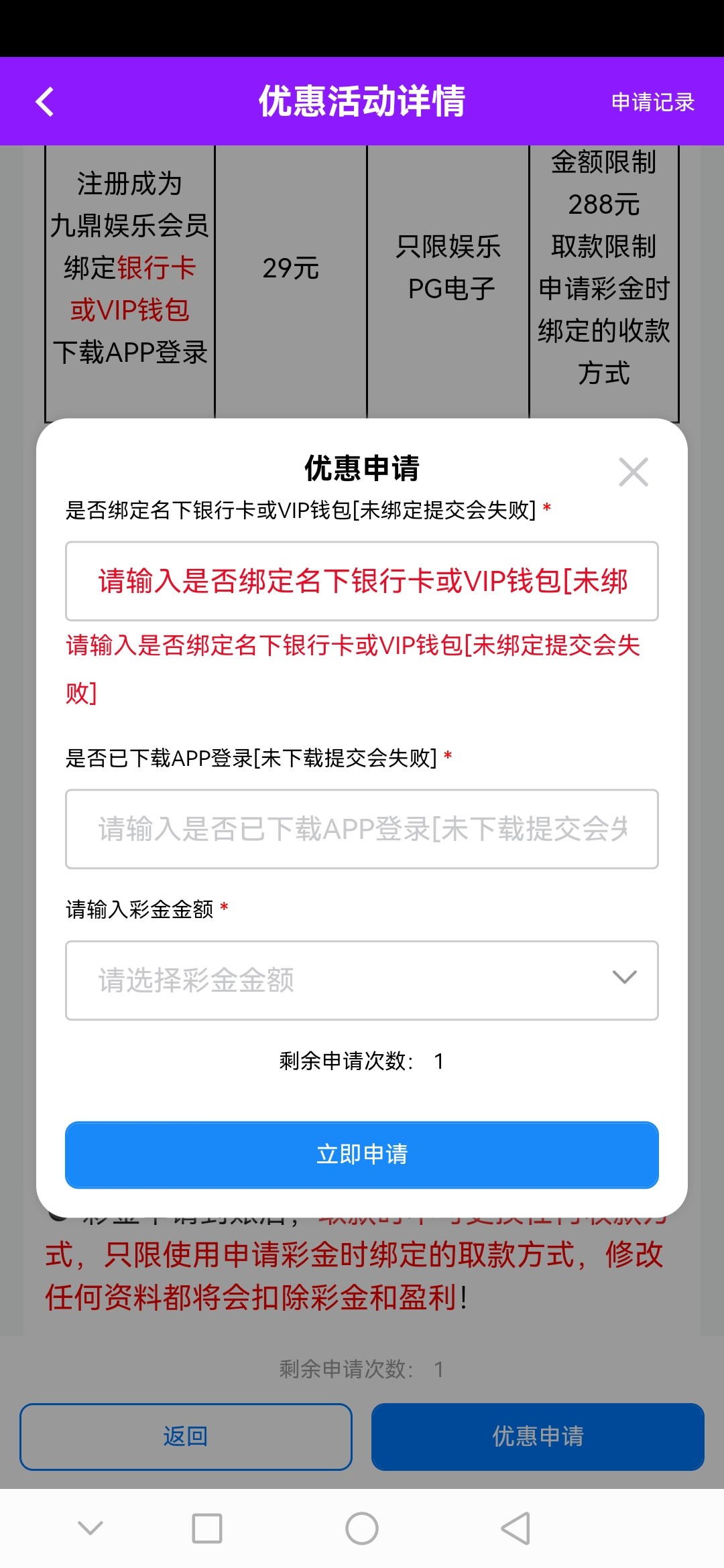Focus the bank card or VIP wallet binding field
The height and width of the screenshot is (1568, 724).
click(x=362, y=581)
